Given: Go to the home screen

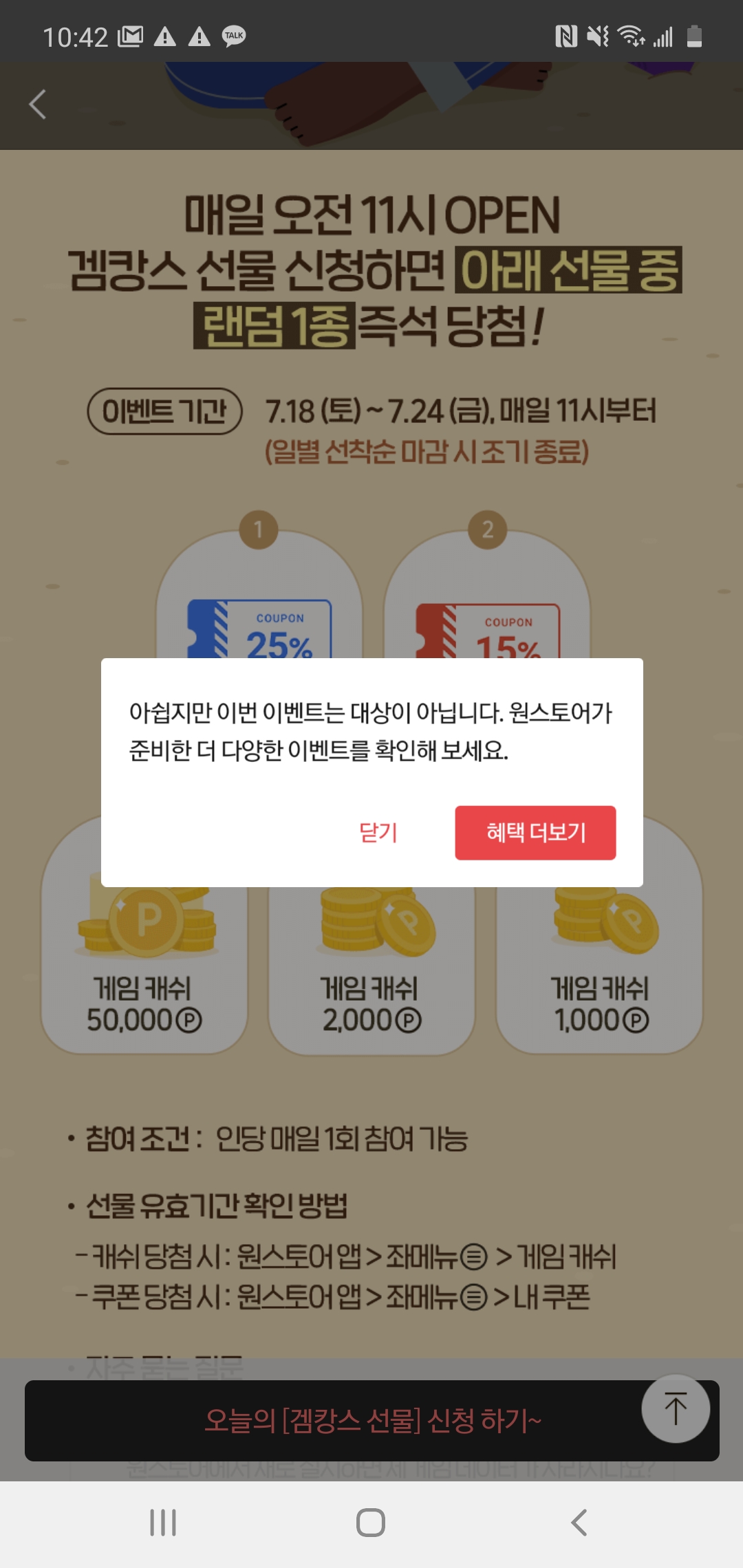Looking at the screenshot, I should coord(371,1523).
